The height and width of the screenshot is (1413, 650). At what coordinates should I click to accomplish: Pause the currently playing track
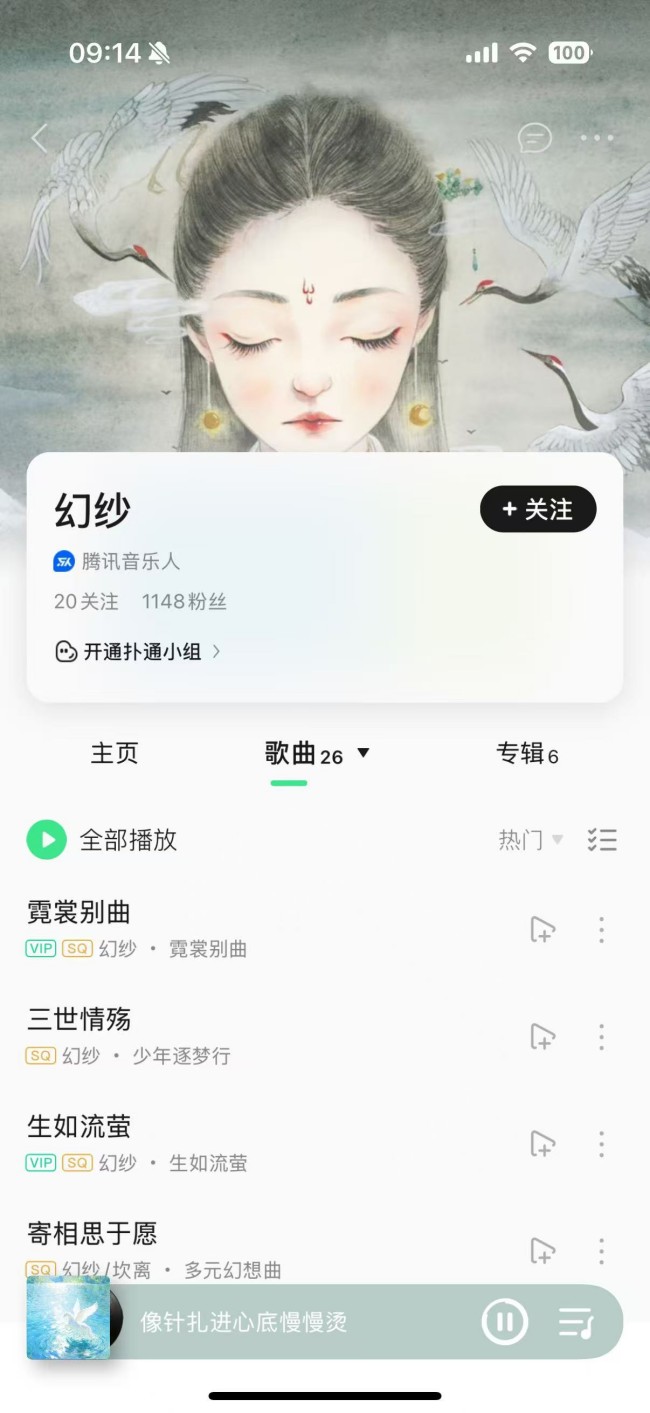(504, 1323)
